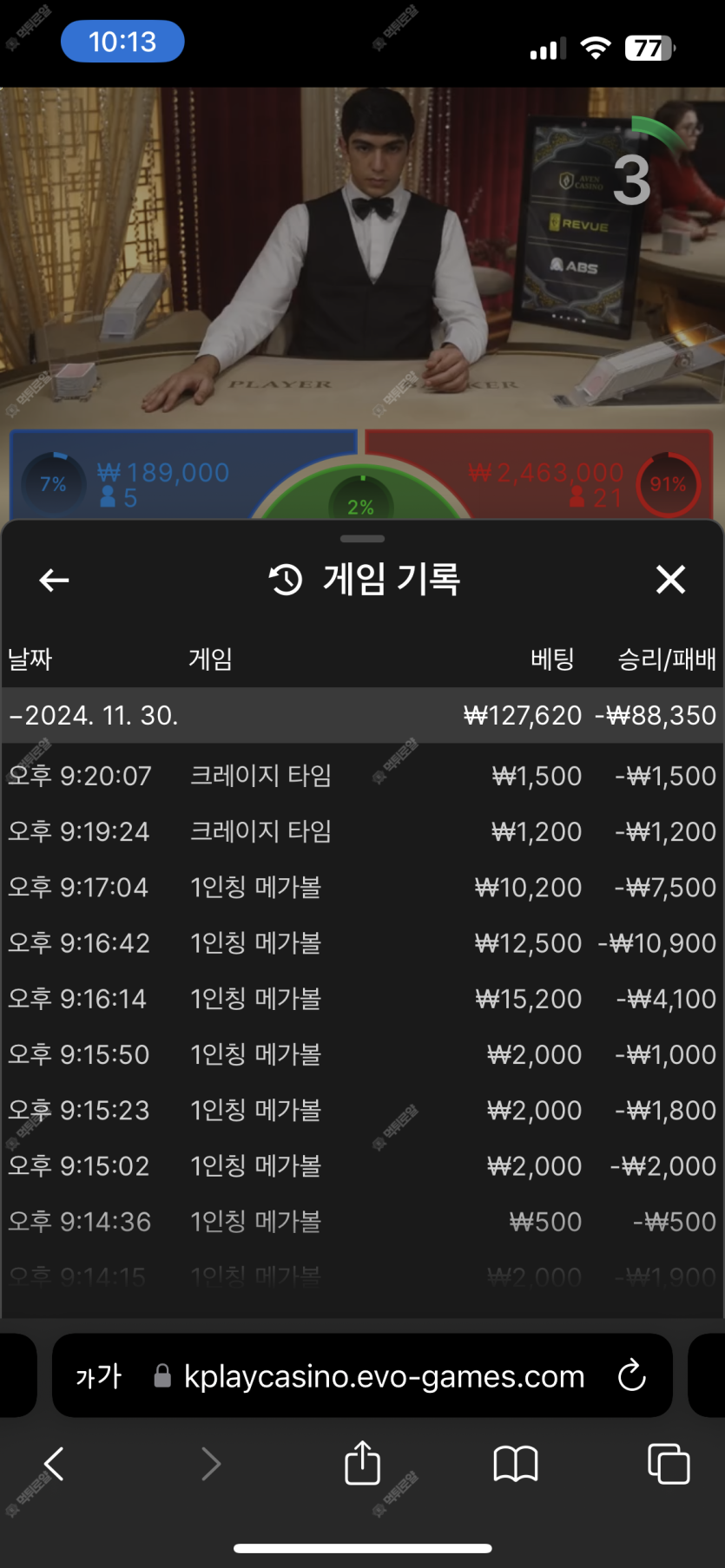The image size is (725, 1568).
Task: Tap the browser URL address bar
Action: pos(384,1375)
